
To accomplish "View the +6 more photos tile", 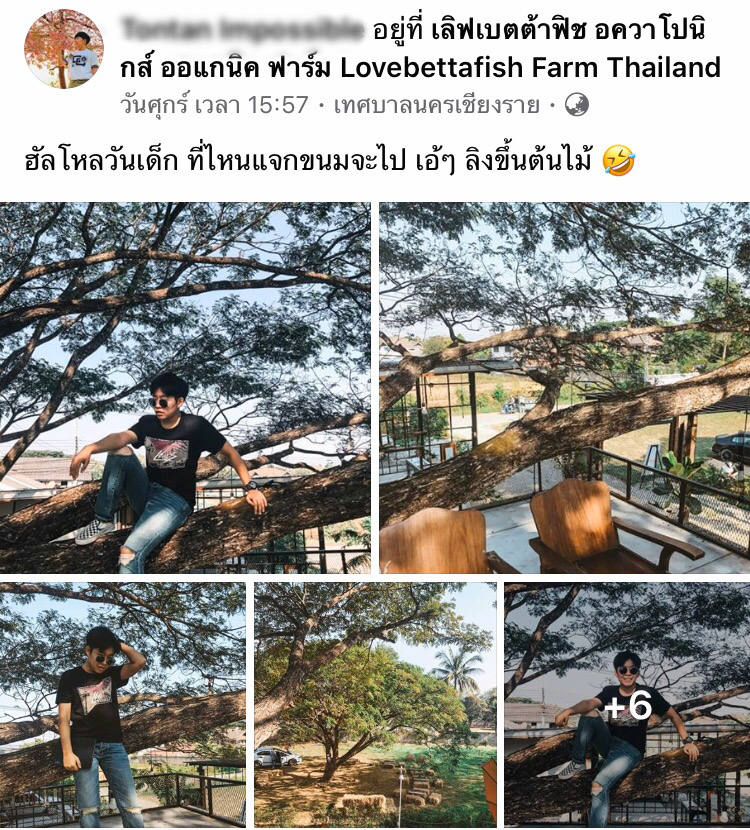I will tap(627, 705).
